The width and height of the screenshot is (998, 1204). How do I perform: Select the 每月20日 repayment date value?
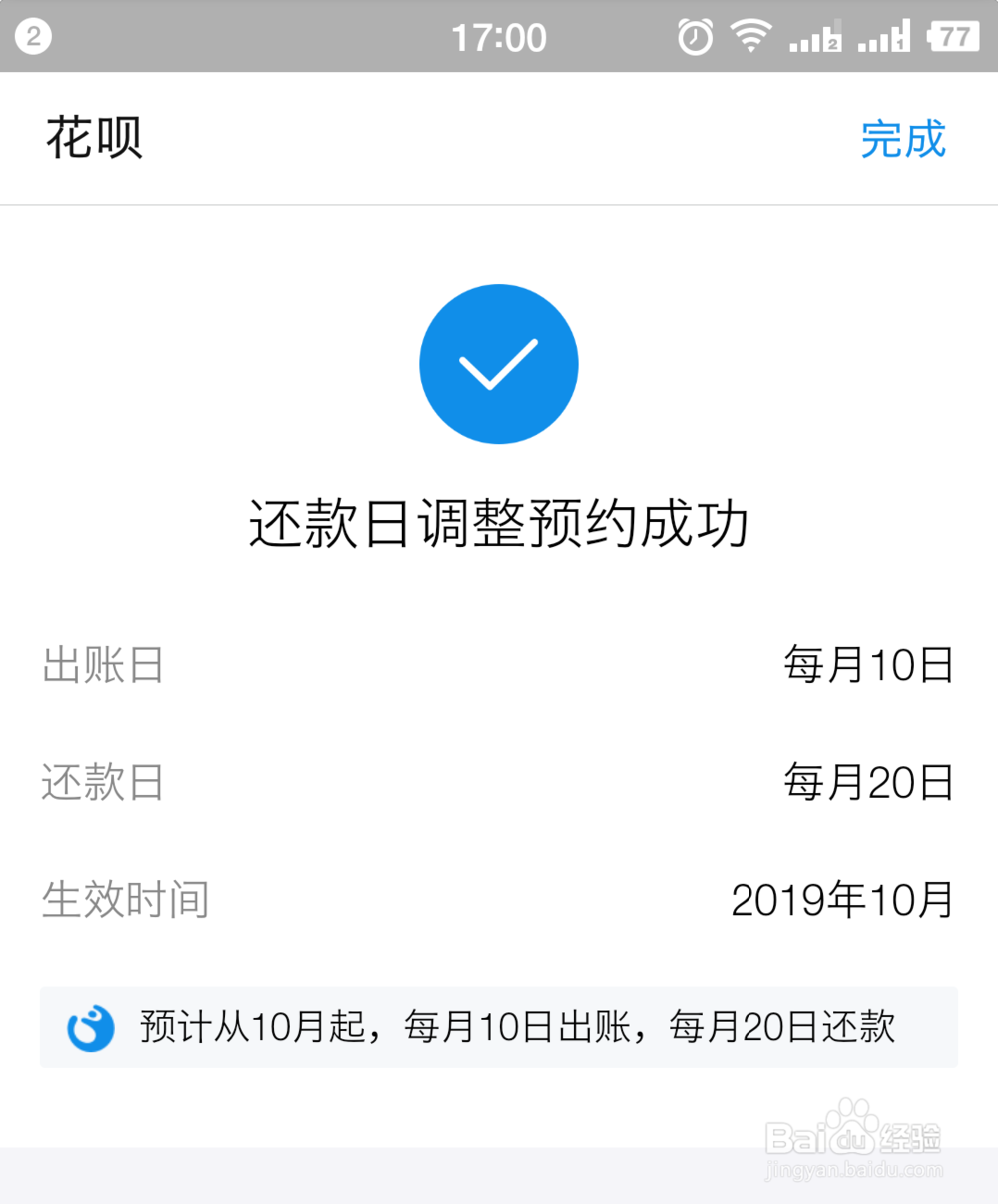pyautogui.click(x=867, y=783)
